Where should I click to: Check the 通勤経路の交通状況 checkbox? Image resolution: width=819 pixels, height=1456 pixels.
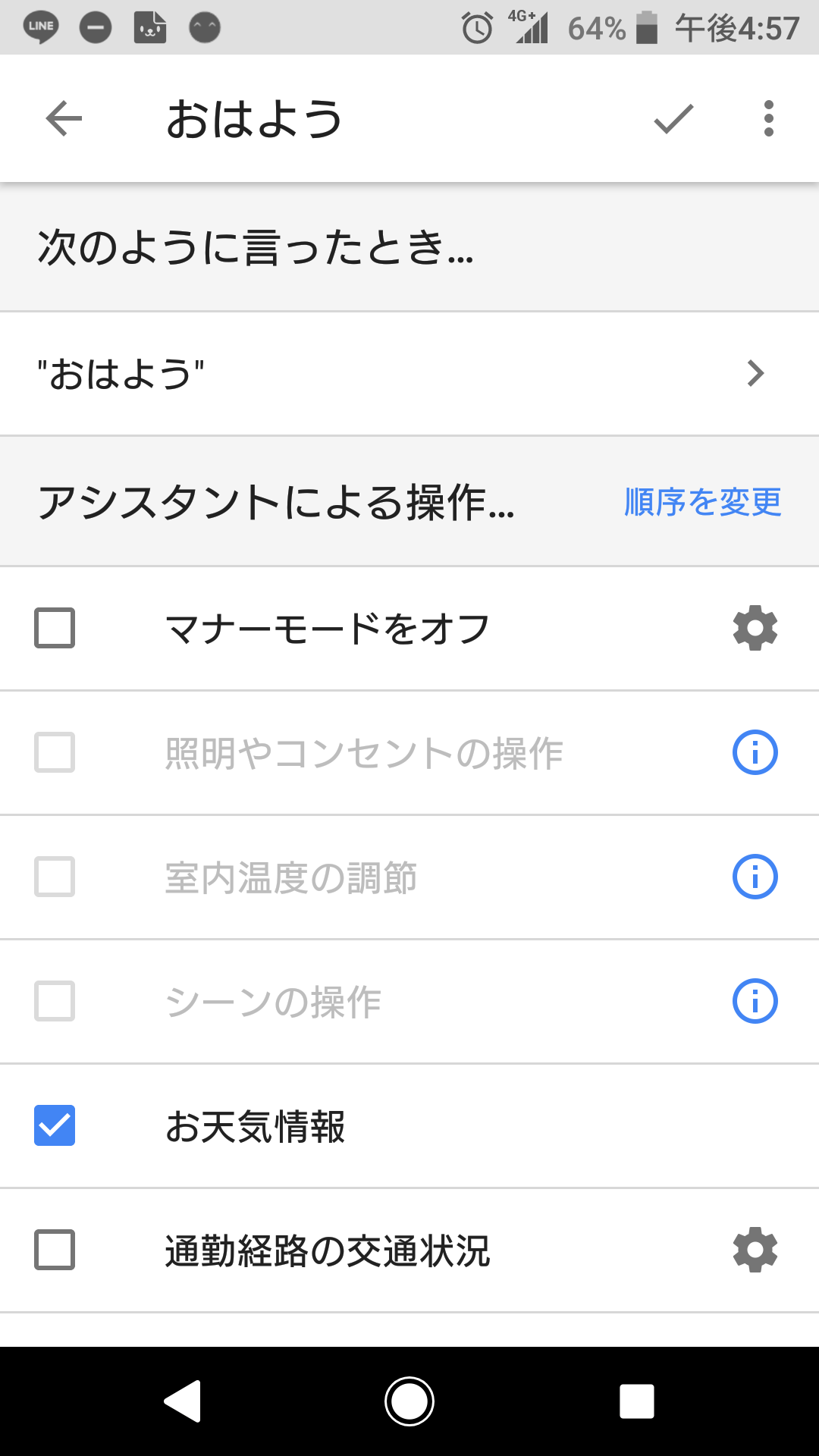click(55, 1250)
